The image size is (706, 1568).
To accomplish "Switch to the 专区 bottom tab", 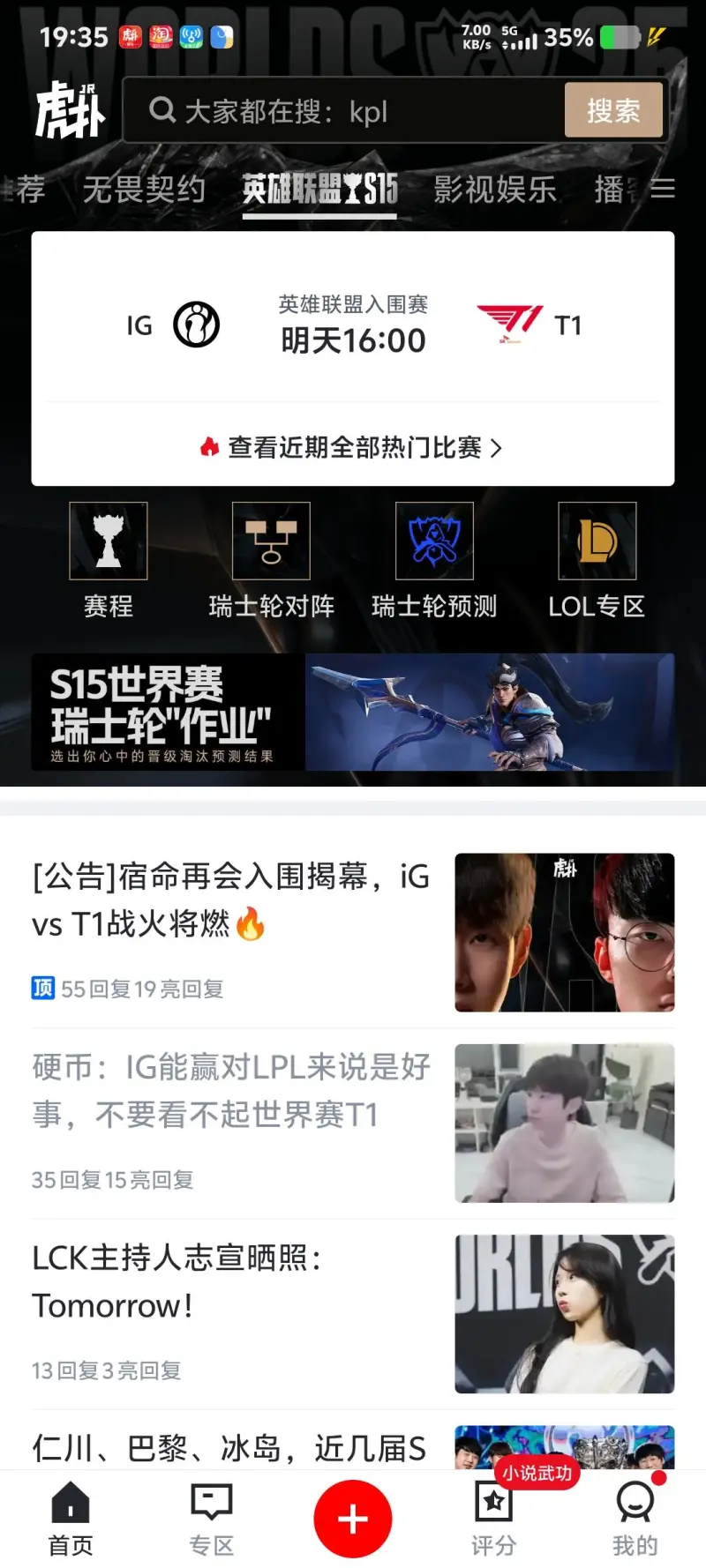I will 212,1519.
